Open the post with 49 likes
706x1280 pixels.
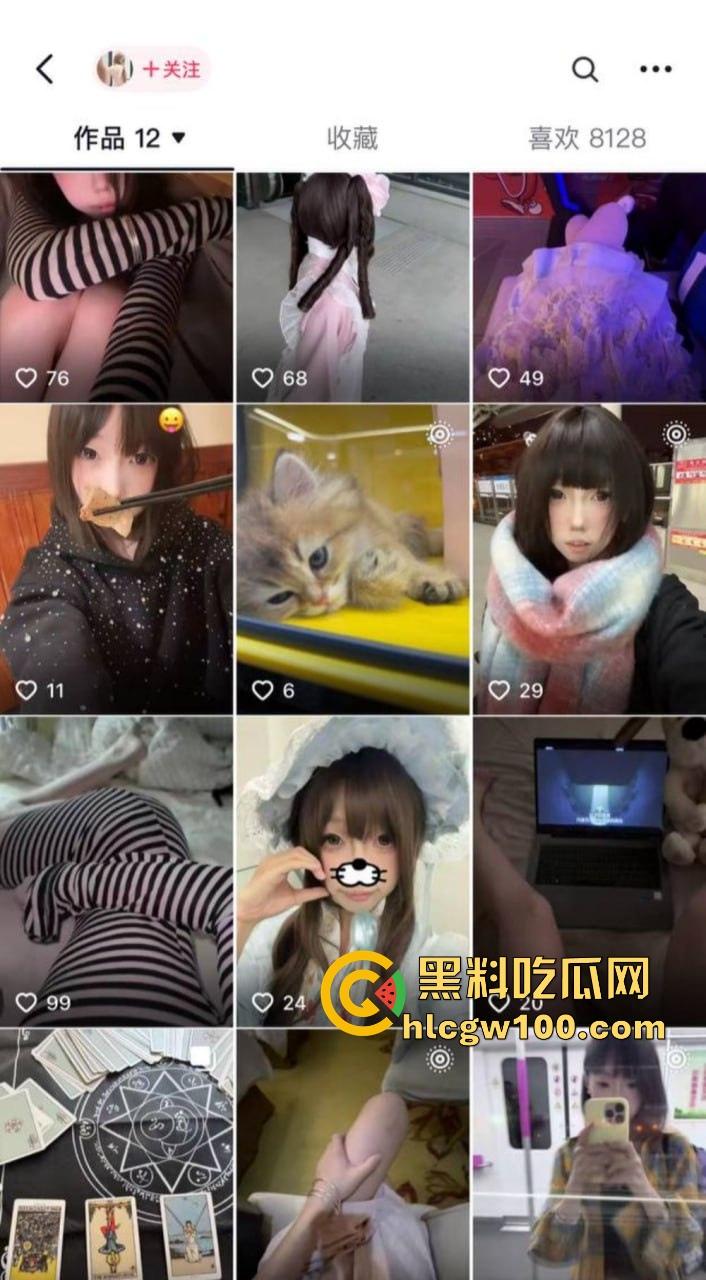coord(588,287)
